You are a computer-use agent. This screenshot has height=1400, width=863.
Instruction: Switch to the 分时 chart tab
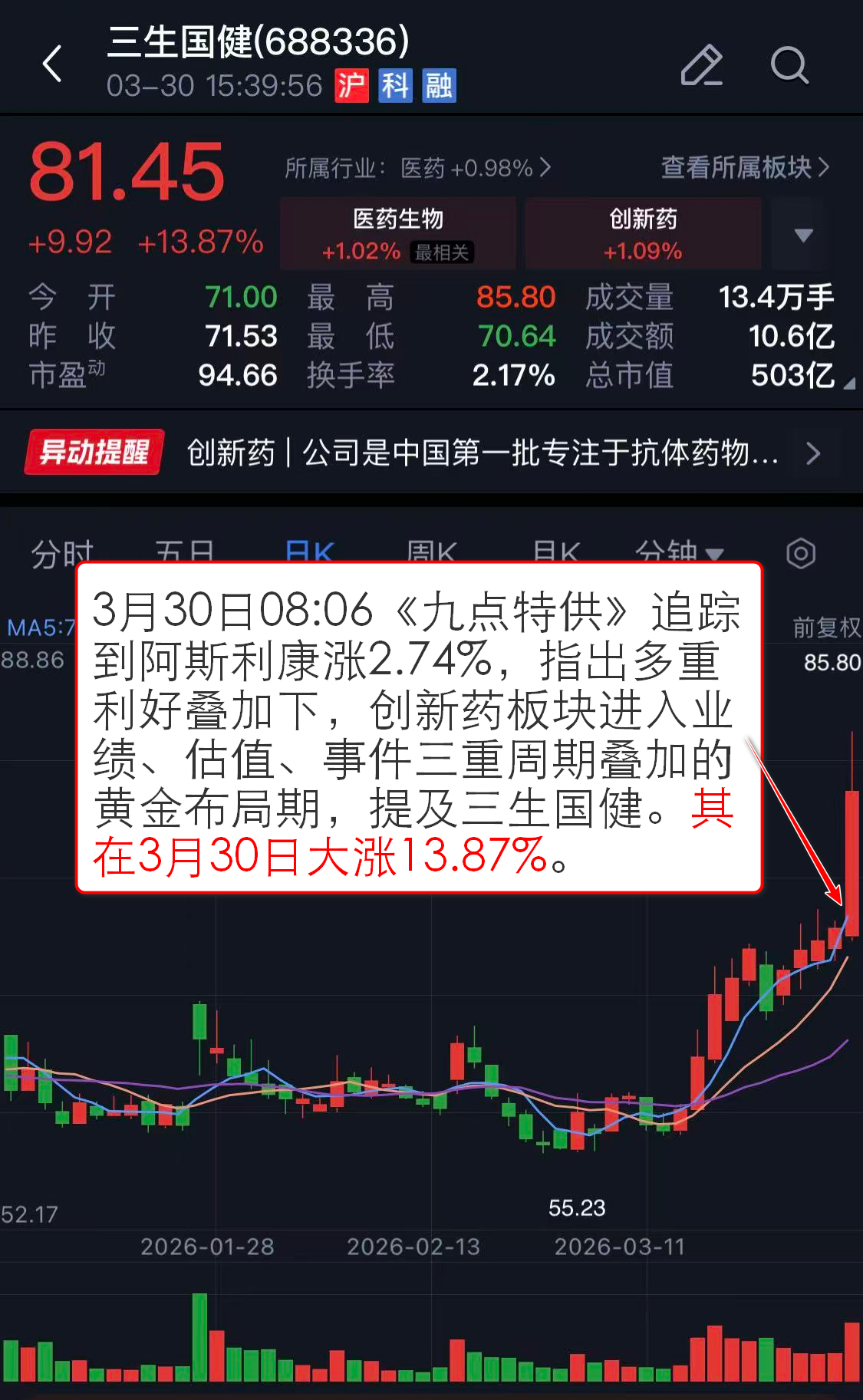pos(61,551)
